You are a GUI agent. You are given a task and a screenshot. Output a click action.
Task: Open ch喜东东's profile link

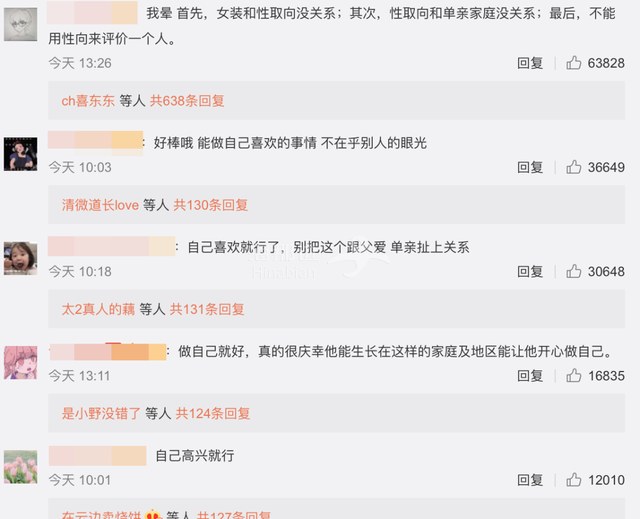[x=88, y=101]
